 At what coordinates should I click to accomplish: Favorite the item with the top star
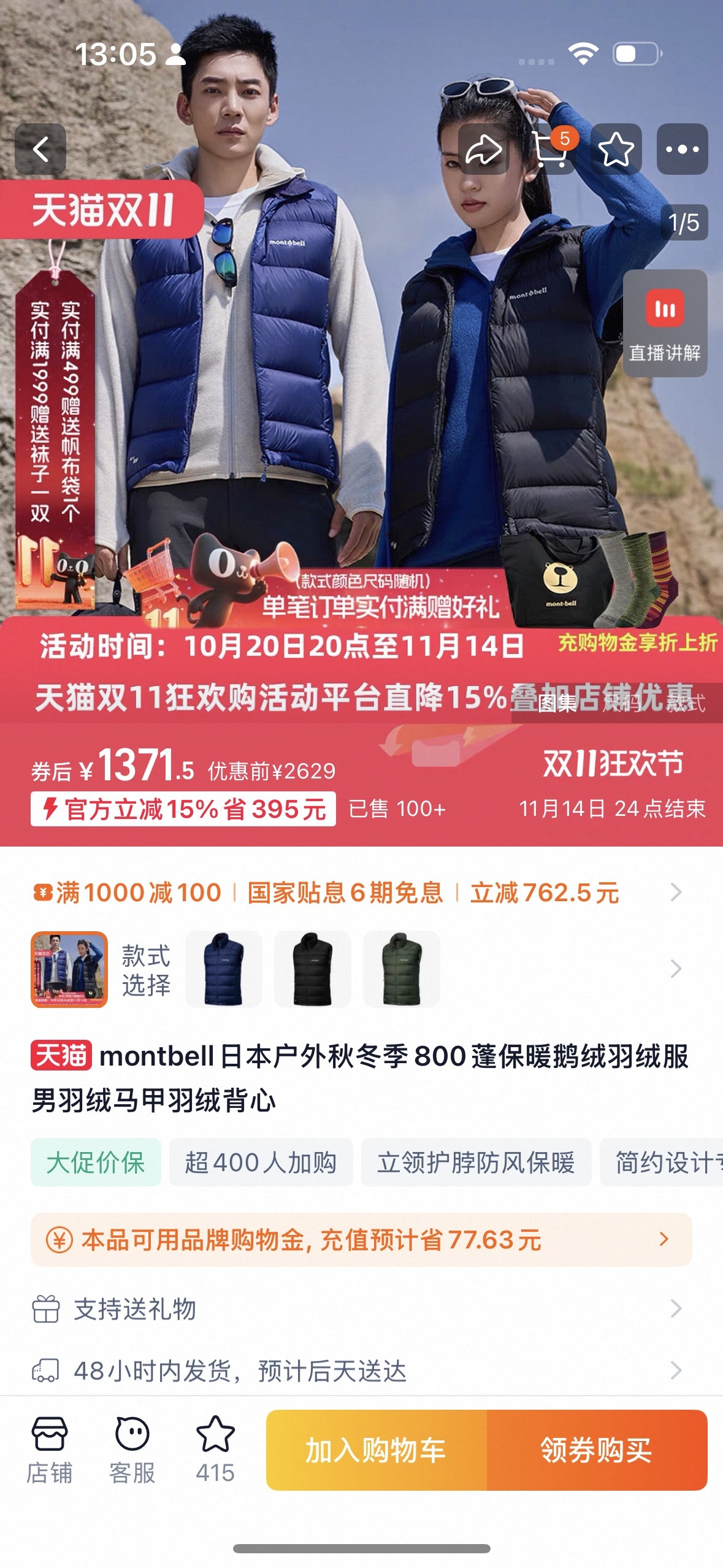point(616,149)
